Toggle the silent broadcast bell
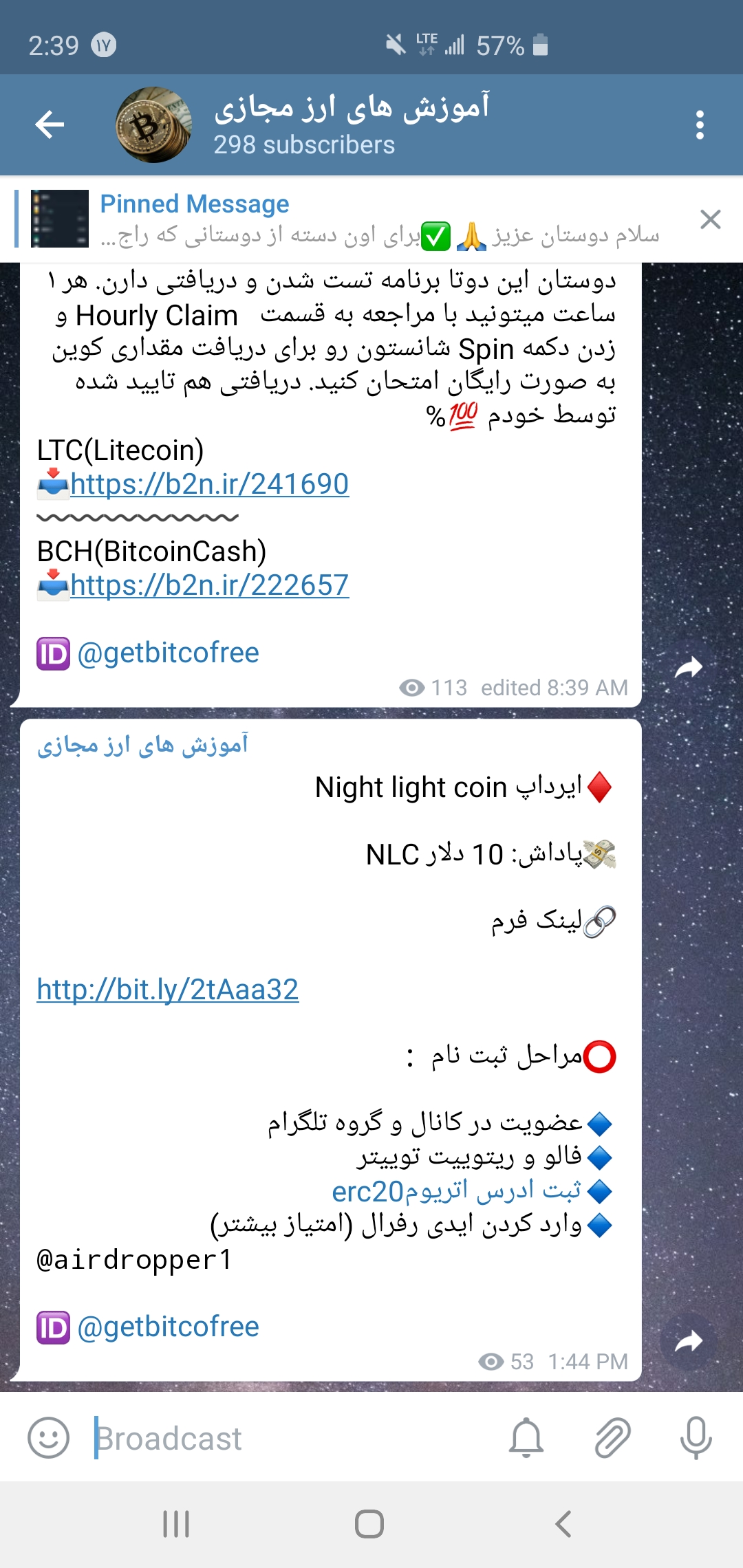This screenshot has height=1568, width=743. click(x=526, y=1437)
